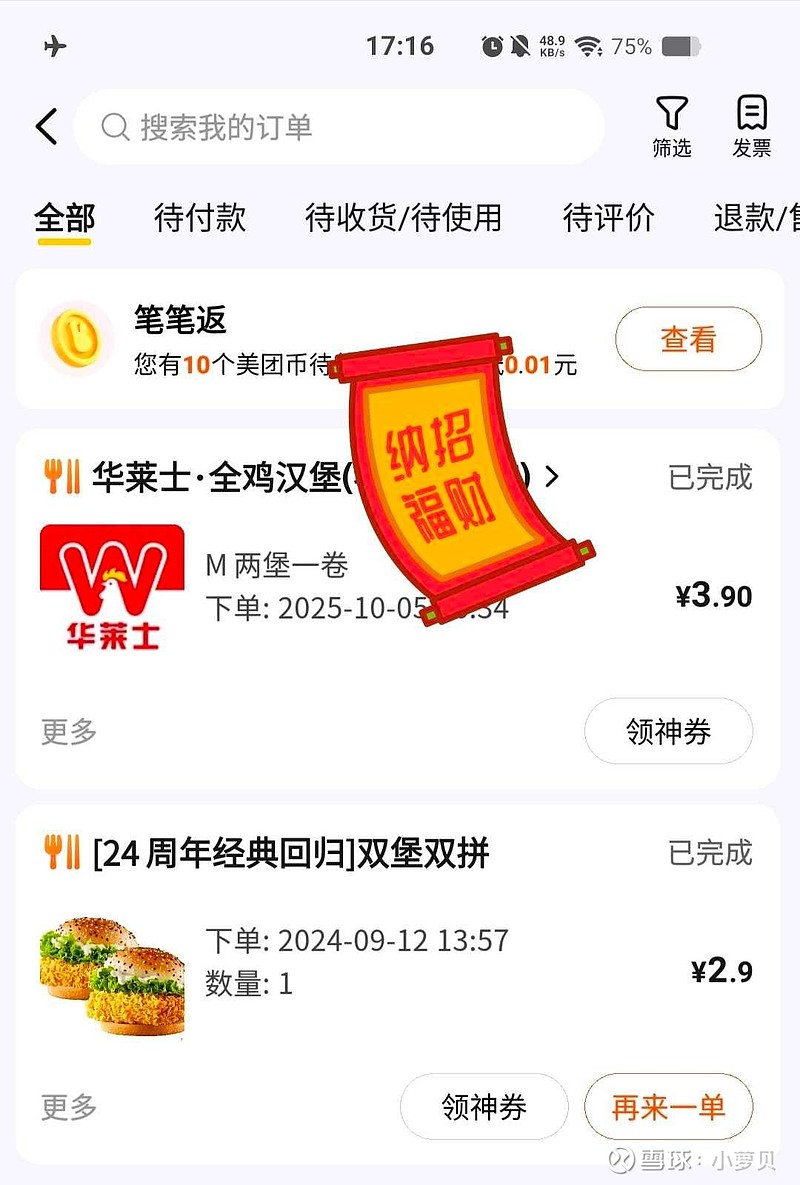
Task: Tap 查看 on the 笔笔返 card
Action: [688, 339]
